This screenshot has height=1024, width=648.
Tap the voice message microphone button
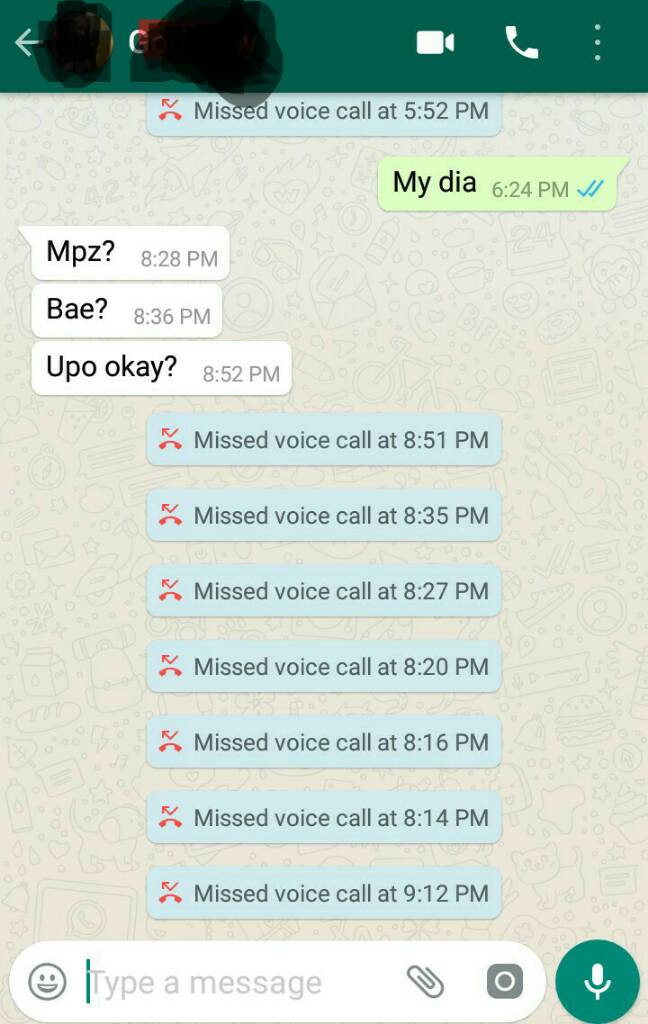pyautogui.click(x=597, y=982)
